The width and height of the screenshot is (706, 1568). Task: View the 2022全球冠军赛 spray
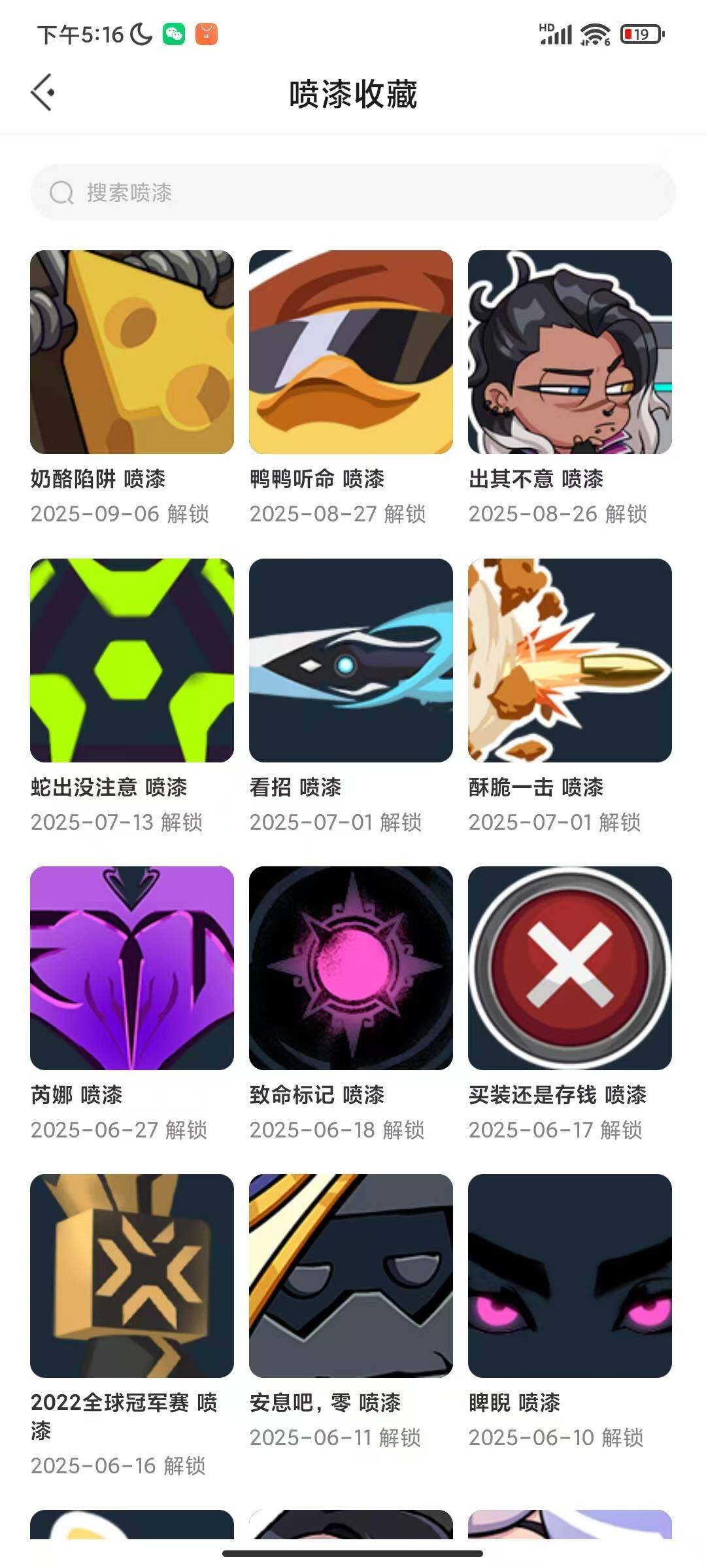(132, 1275)
